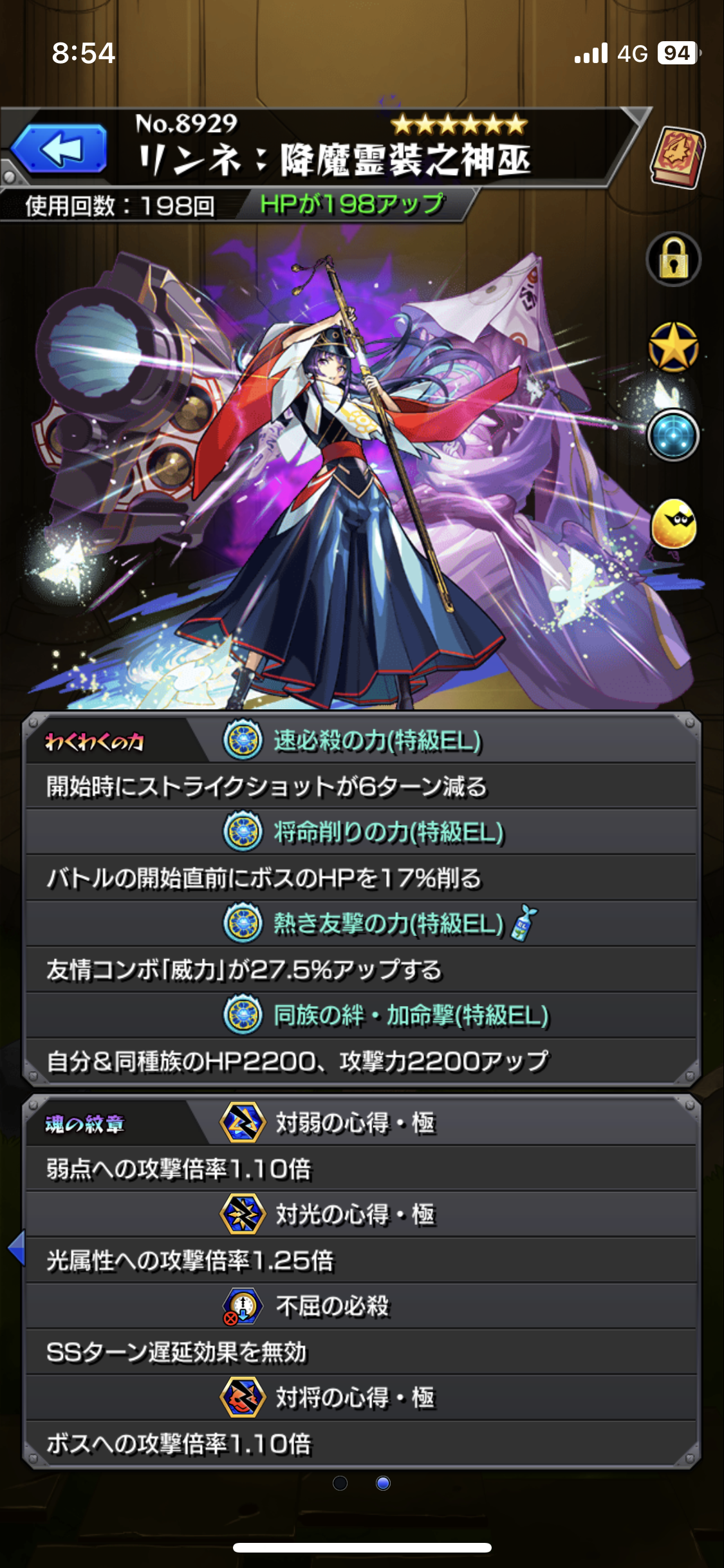Tap the yellow egg character icon
This screenshot has width=724, height=1568.
pyautogui.click(x=673, y=524)
